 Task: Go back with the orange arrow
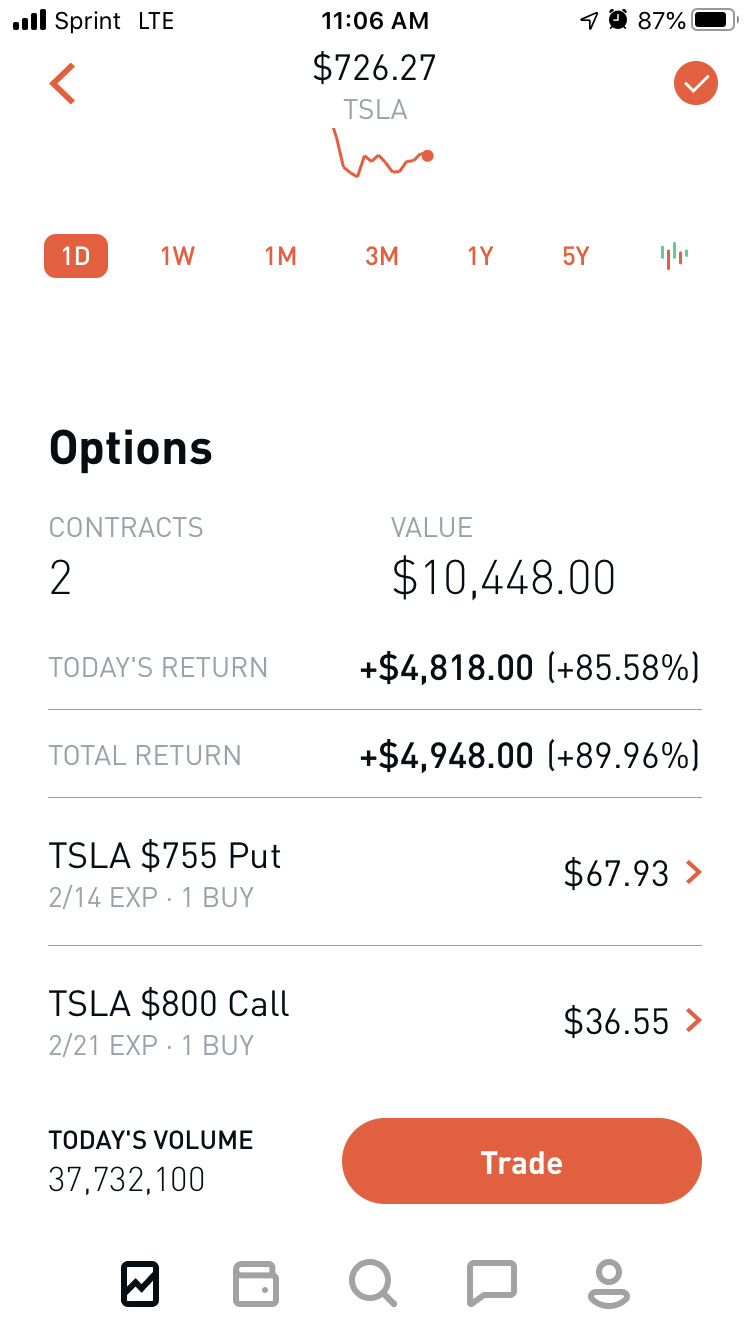pos(62,83)
